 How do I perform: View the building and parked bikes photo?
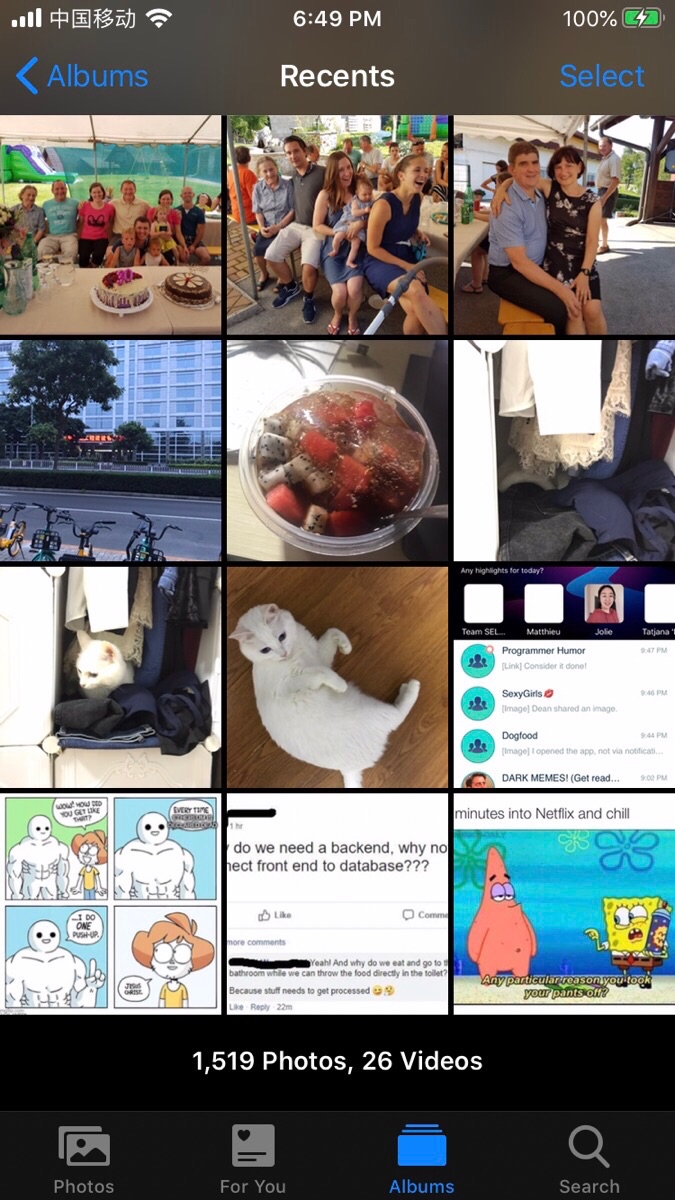[110, 450]
